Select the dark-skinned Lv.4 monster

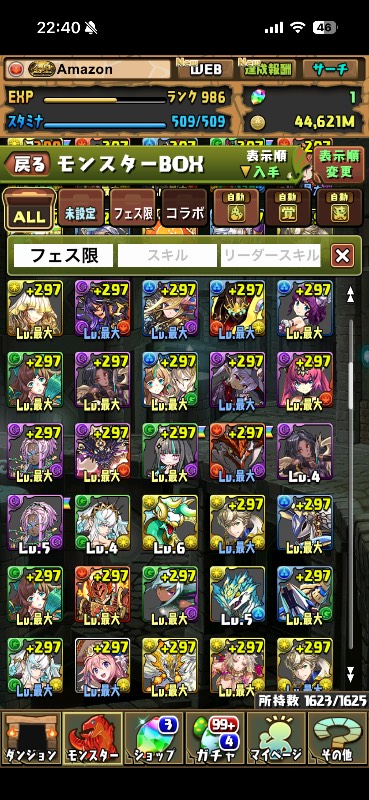click(305, 451)
